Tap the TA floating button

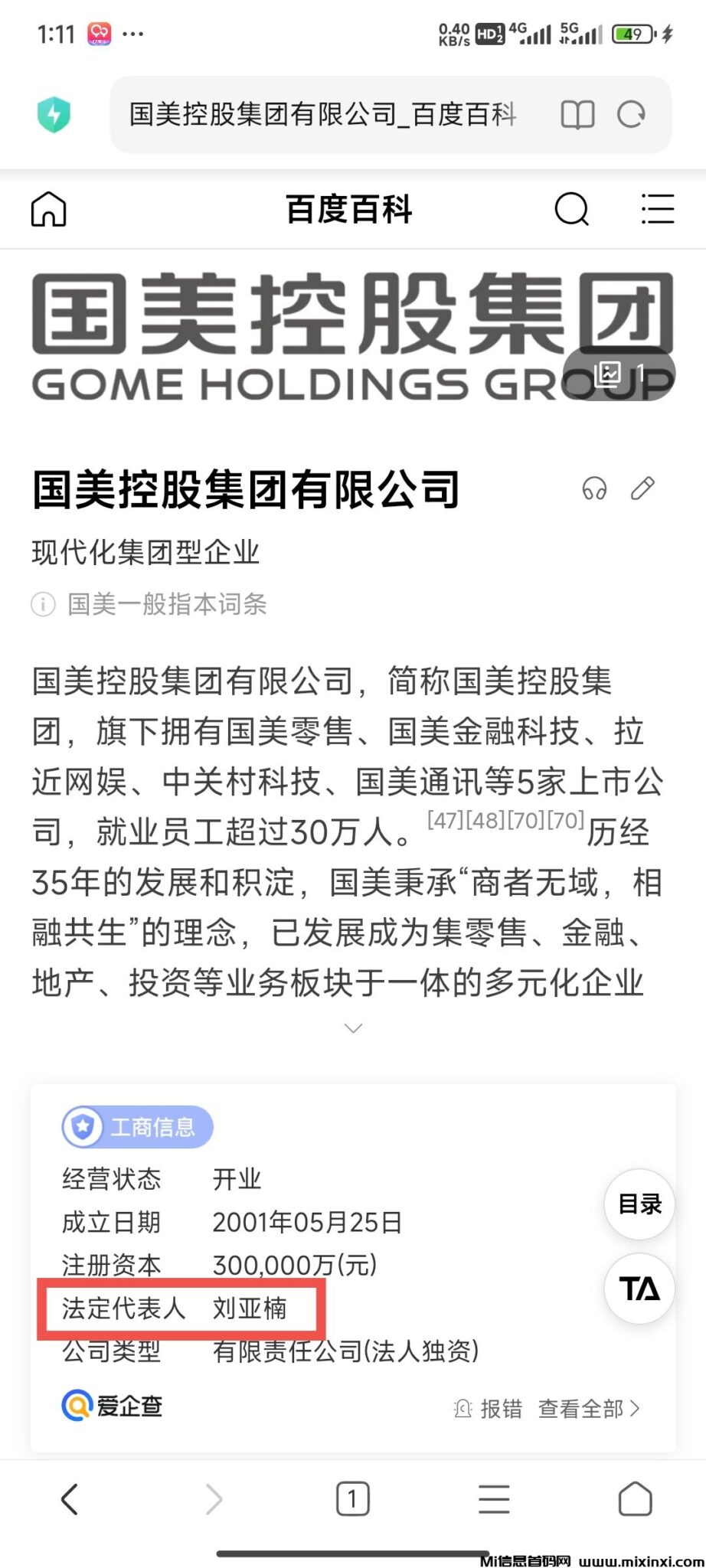tap(639, 1289)
